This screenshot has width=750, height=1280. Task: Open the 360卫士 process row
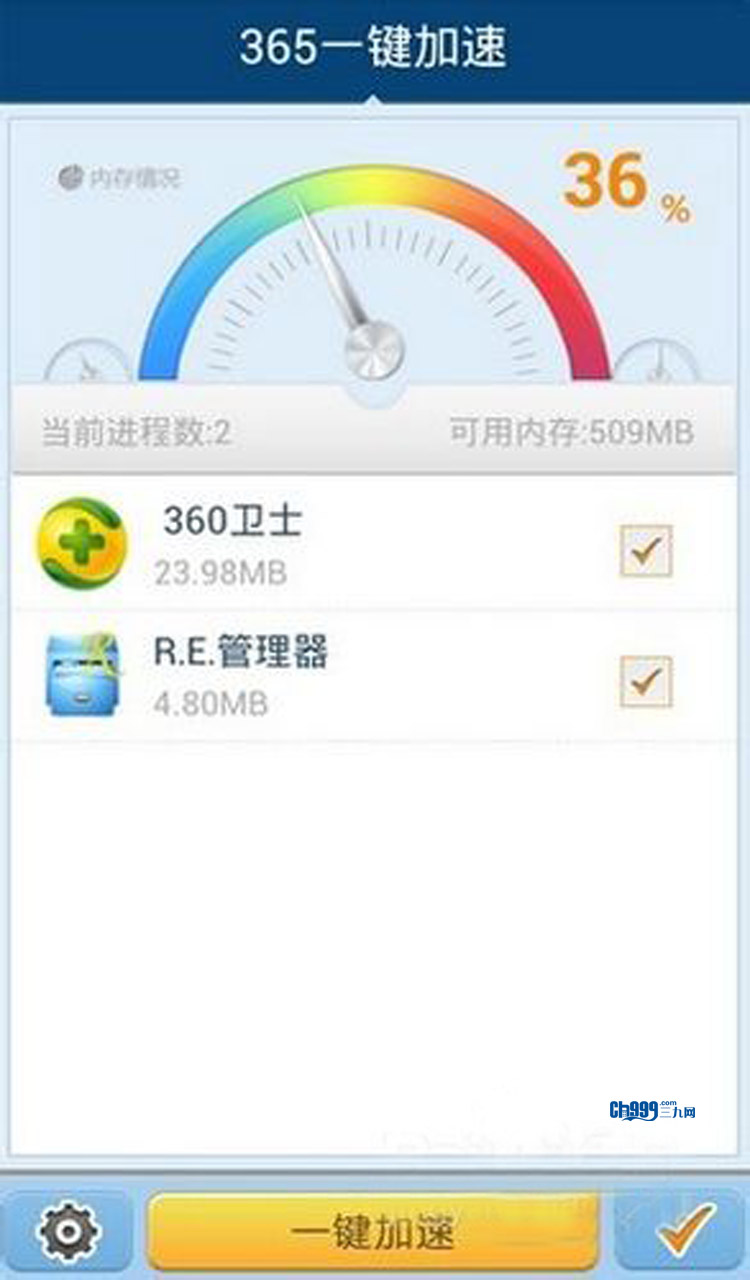pos(375,544)
